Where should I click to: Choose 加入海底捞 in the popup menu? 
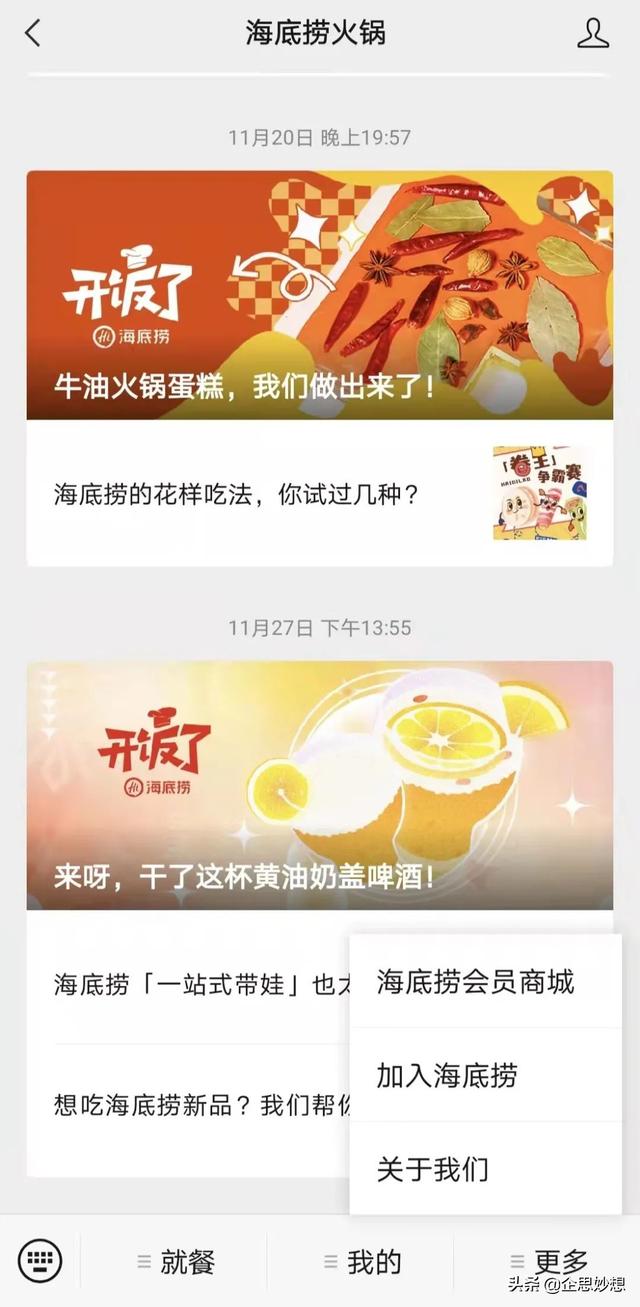pos(447,1076)
